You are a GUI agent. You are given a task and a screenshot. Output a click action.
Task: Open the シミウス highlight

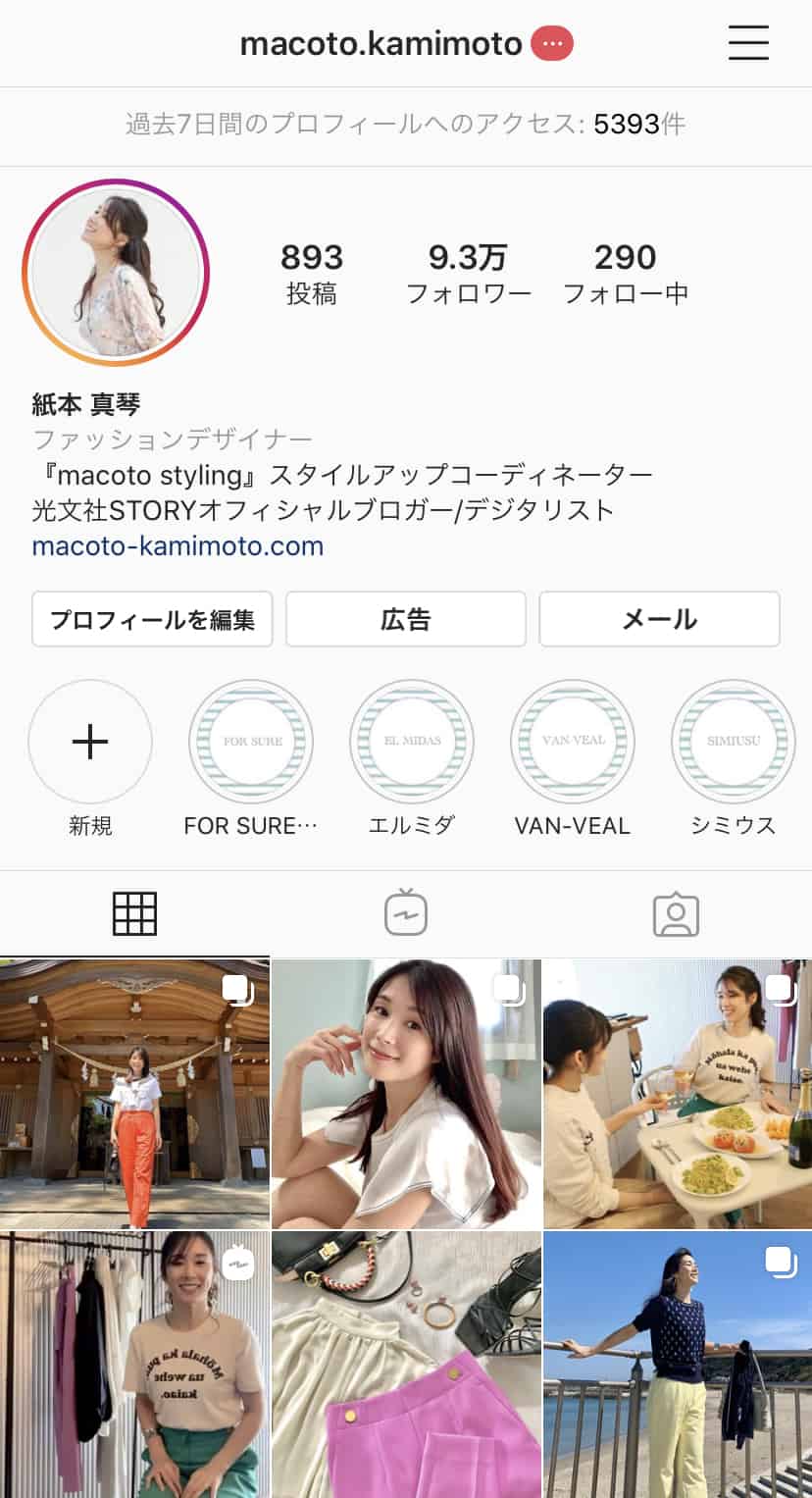pos(733,743)
